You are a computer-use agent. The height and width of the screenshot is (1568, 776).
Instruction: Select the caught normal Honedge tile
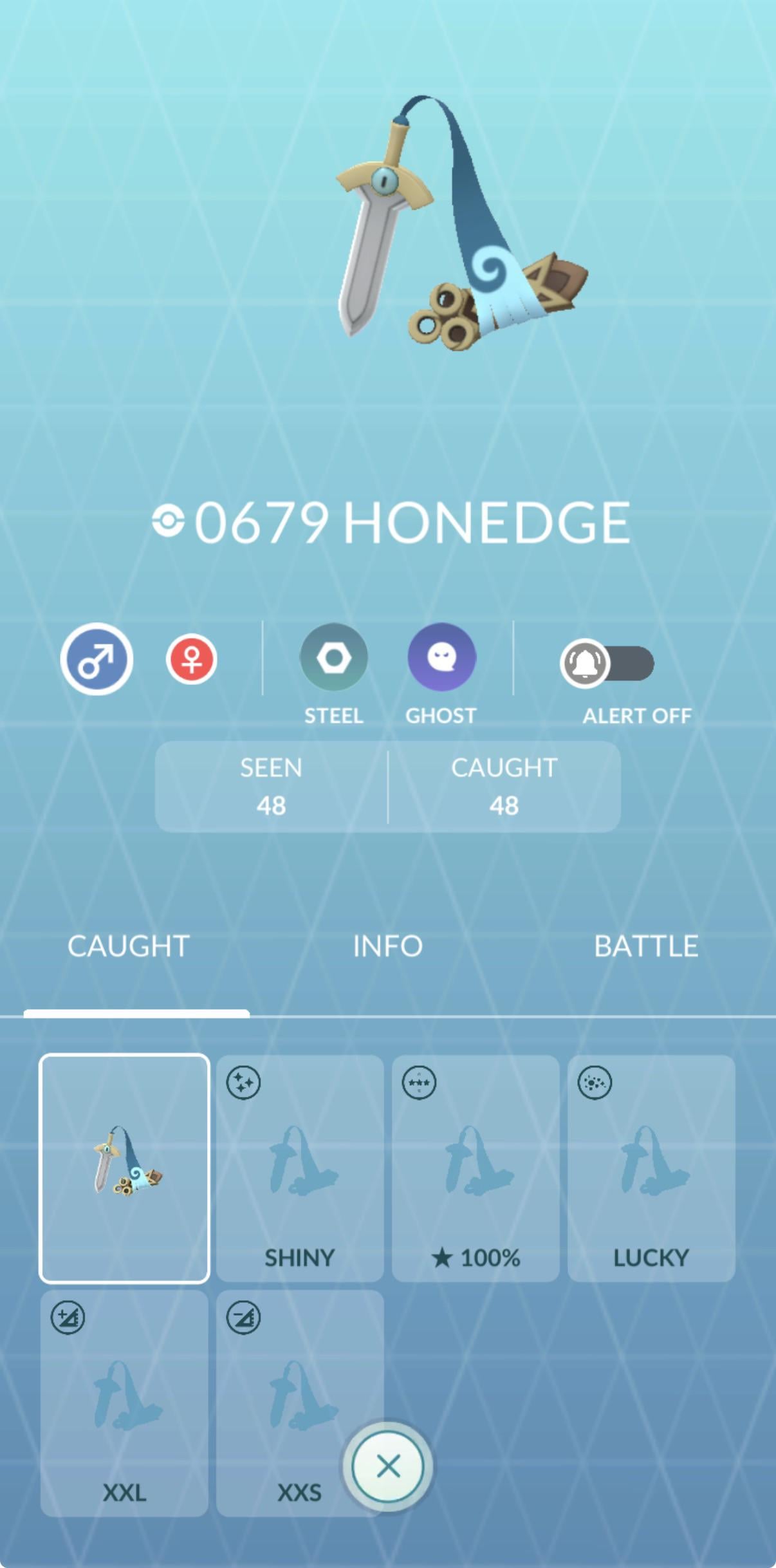(x=124, y=1168)
